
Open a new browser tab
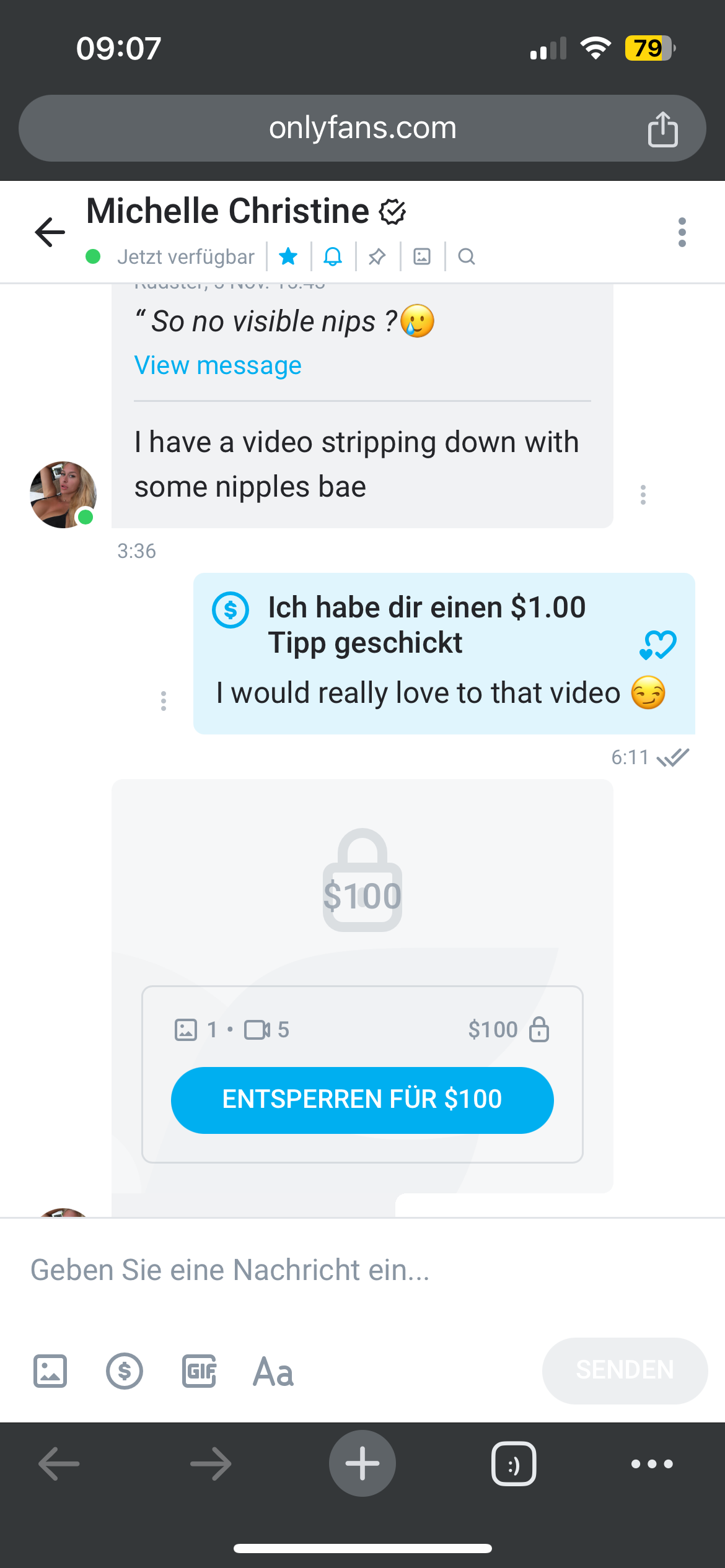[362, 1463]
